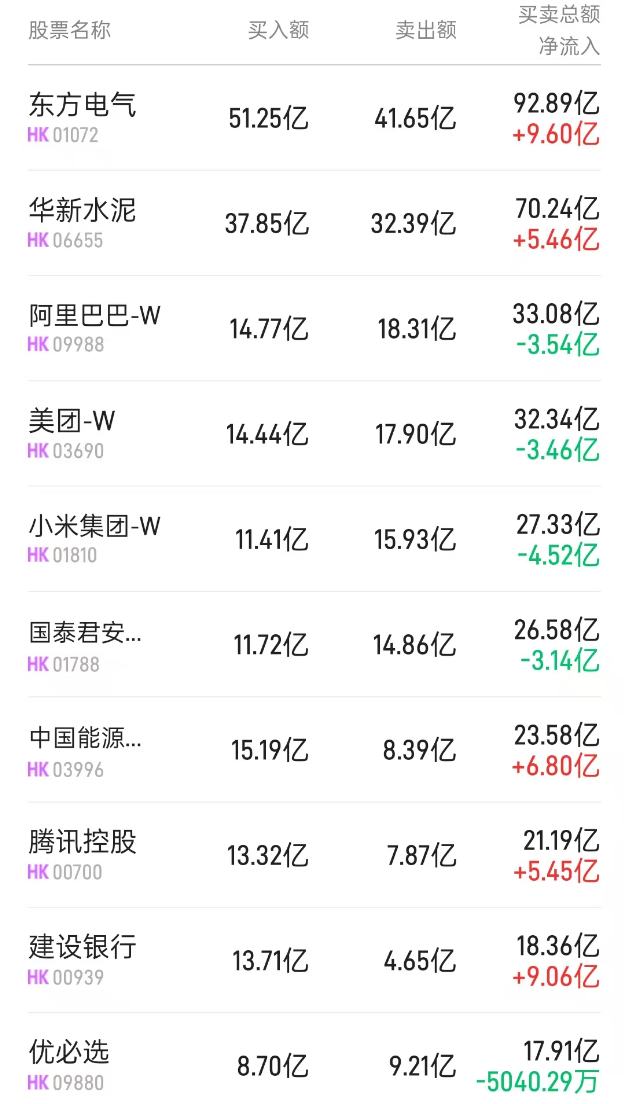This screenshot has height=1104, width=624.
Task: Select the 阿里巴巴-W stock row
Action: (314, 328)
